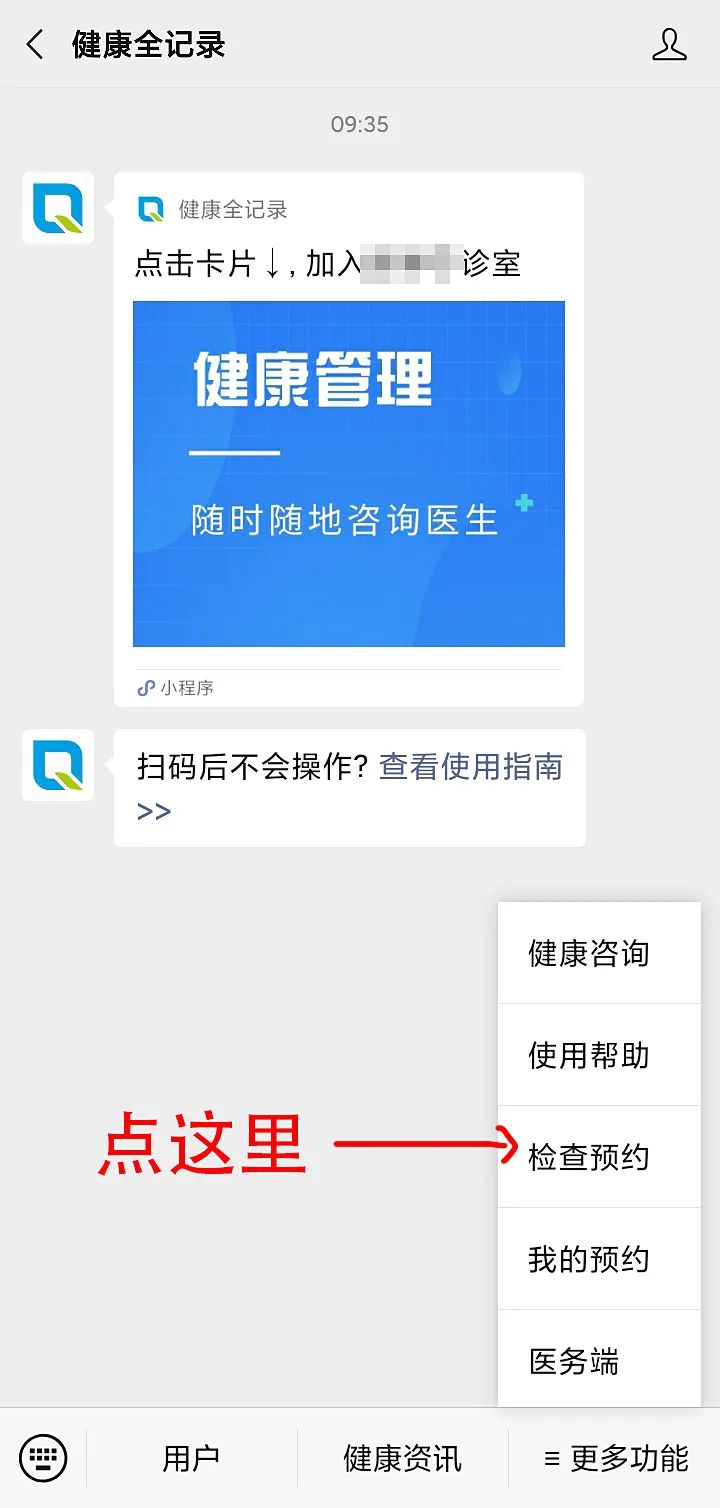The height and width of the screenshot is (1508, 720).
Task: Open the account profile icon
Action: [x=669, y=45]
